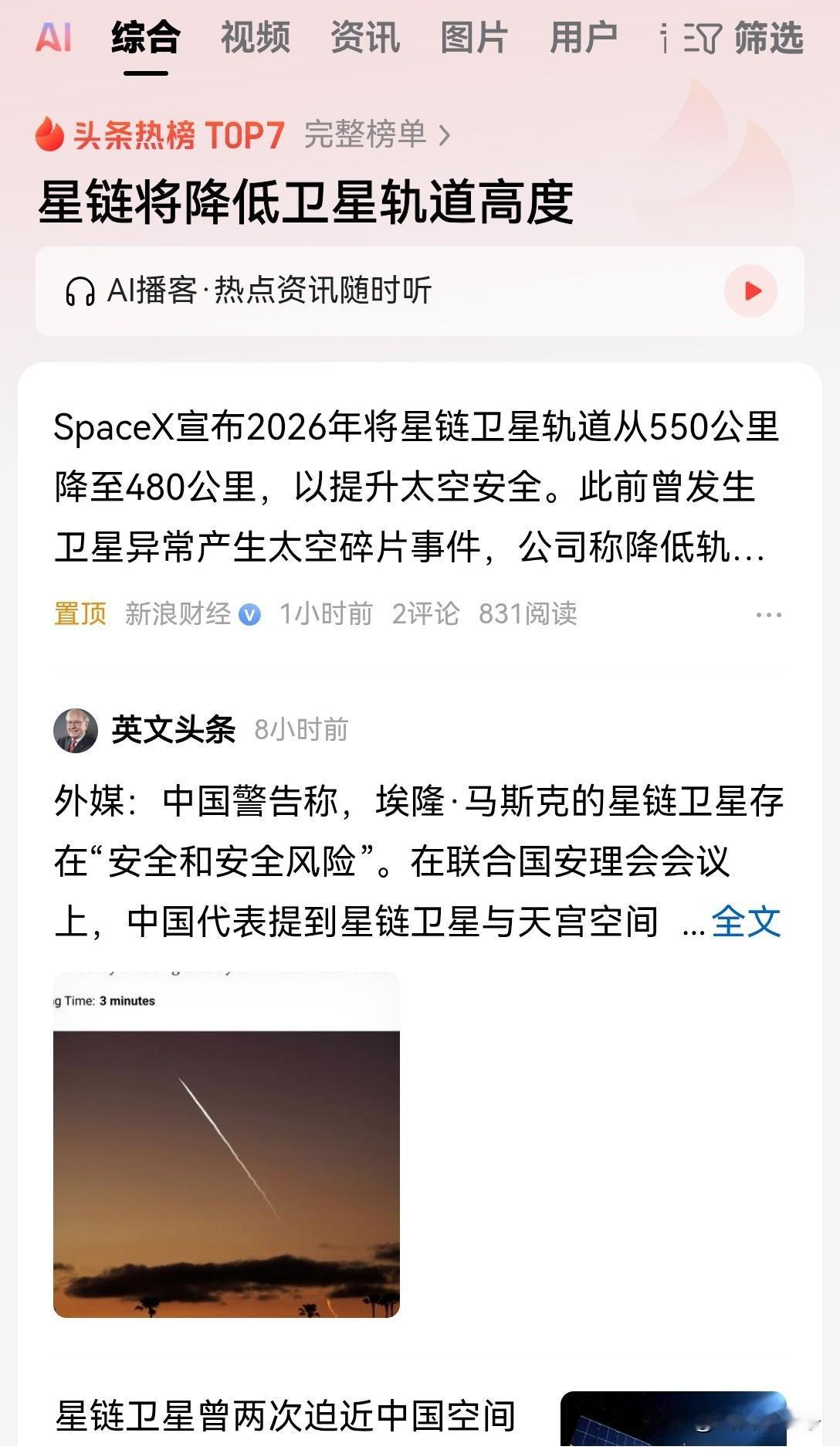
Task: Click the 新浪财经 publisher name
Action: coord(177,616)
